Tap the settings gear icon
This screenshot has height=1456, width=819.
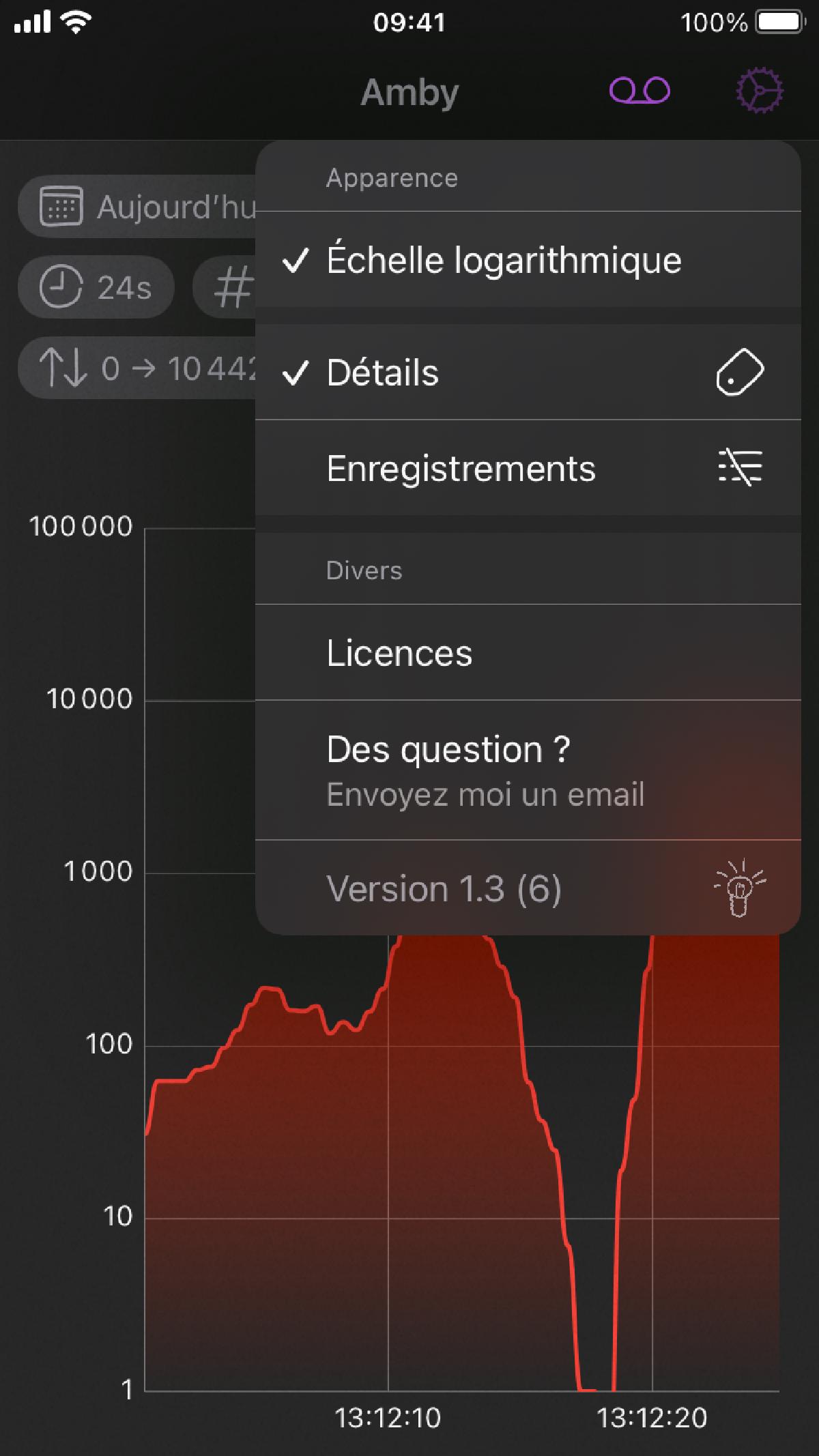pos(759,91)
